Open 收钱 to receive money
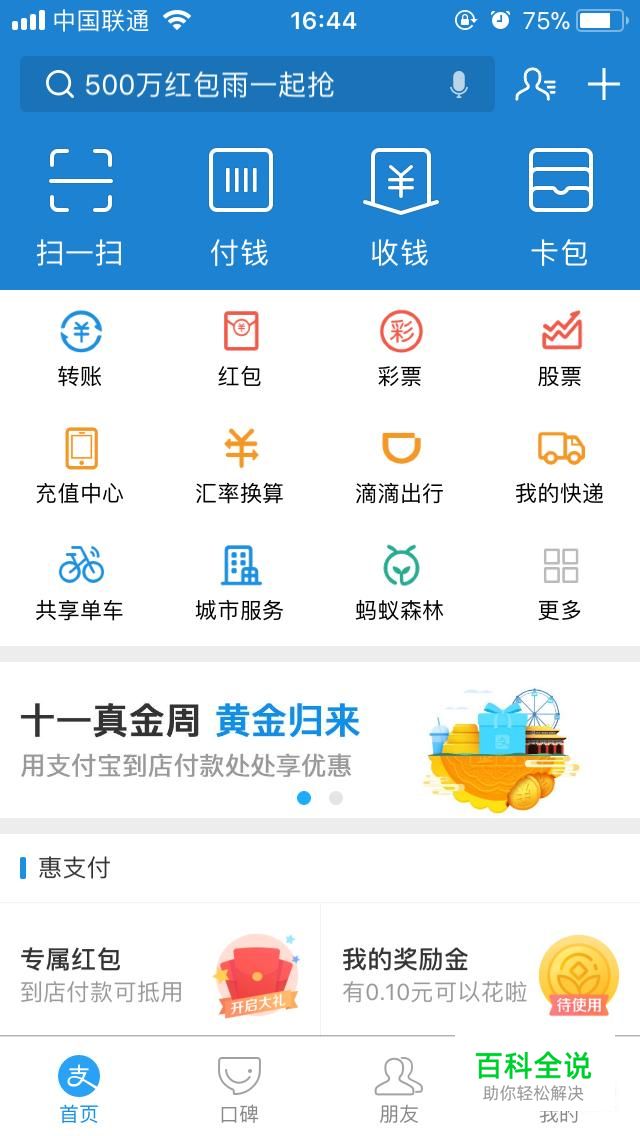Viewport: 640px width, 1136px height. click(x=400, y=207)
